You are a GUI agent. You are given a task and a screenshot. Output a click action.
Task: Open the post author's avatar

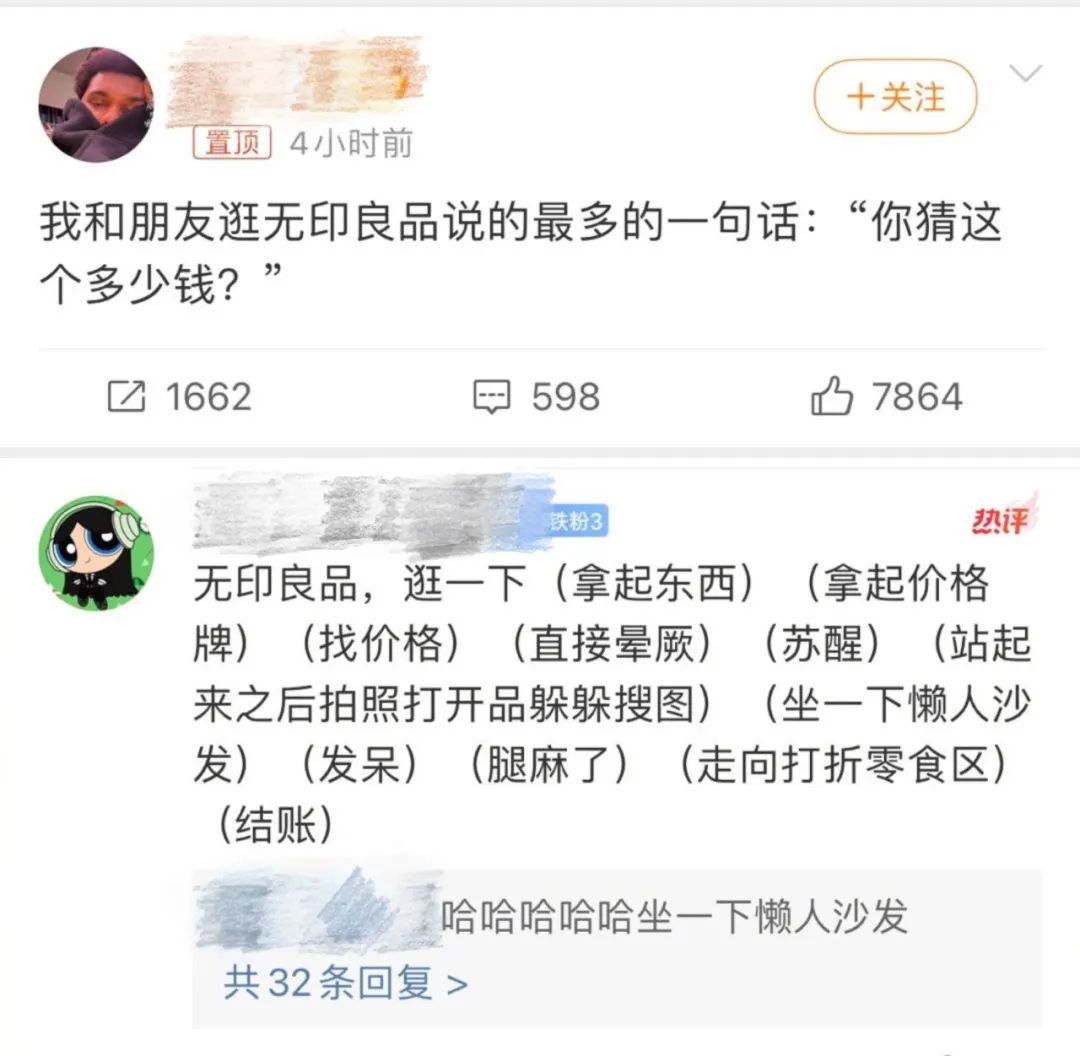(96, 104)
